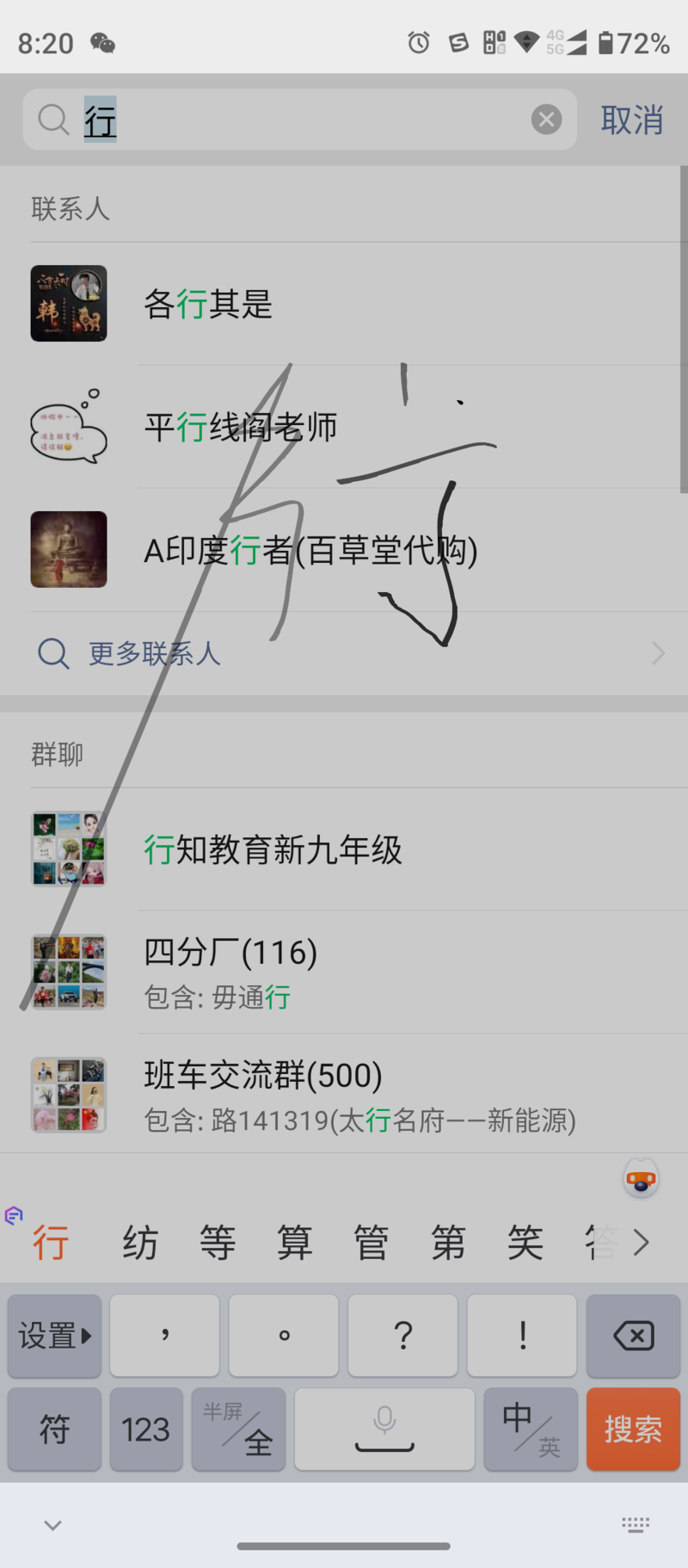Image resolution: width=688 pixels, height=1568 pixels.
Task: Open contact A印度行者(百草堂代购)
Action: (344, 550)
